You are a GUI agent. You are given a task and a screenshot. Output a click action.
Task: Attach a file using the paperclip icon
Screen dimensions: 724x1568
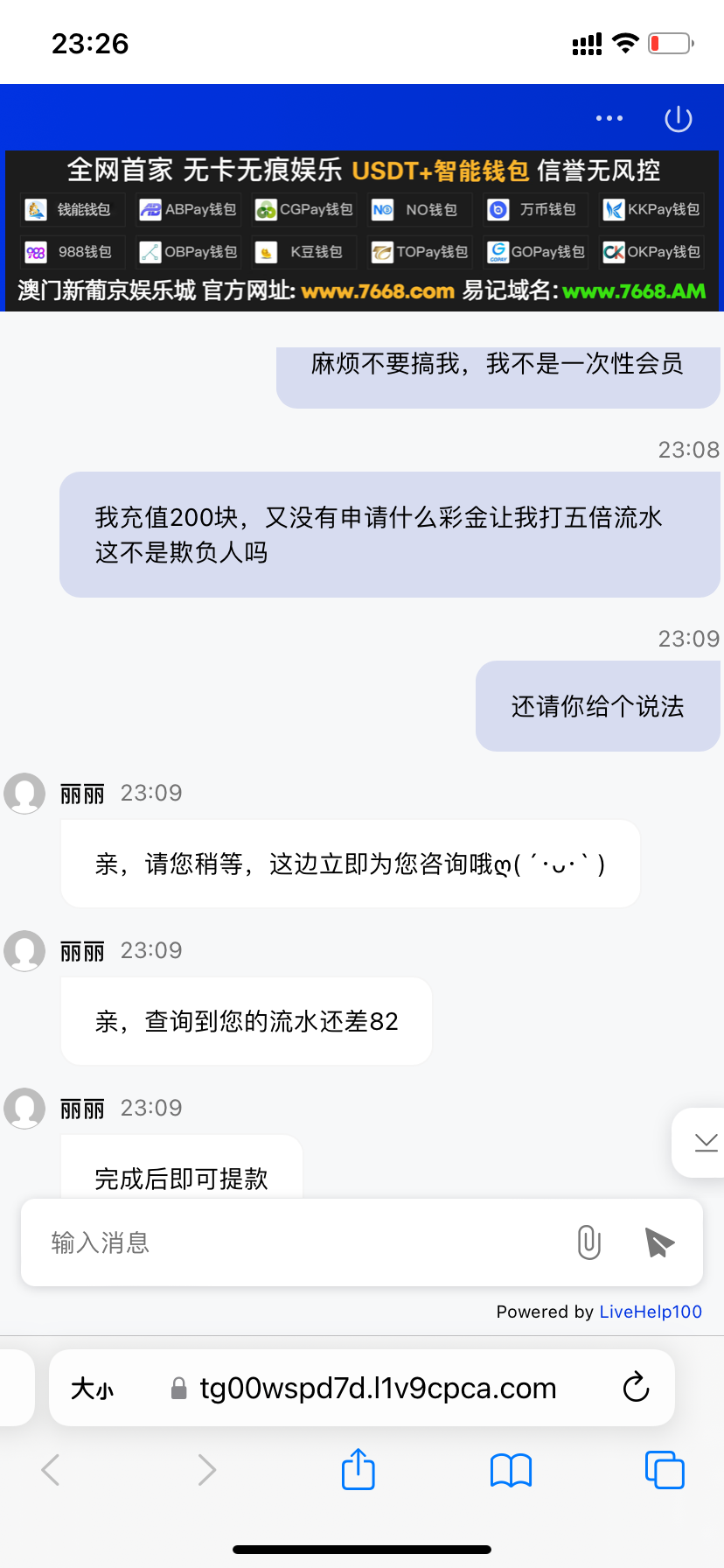[x=588, y=1242]
